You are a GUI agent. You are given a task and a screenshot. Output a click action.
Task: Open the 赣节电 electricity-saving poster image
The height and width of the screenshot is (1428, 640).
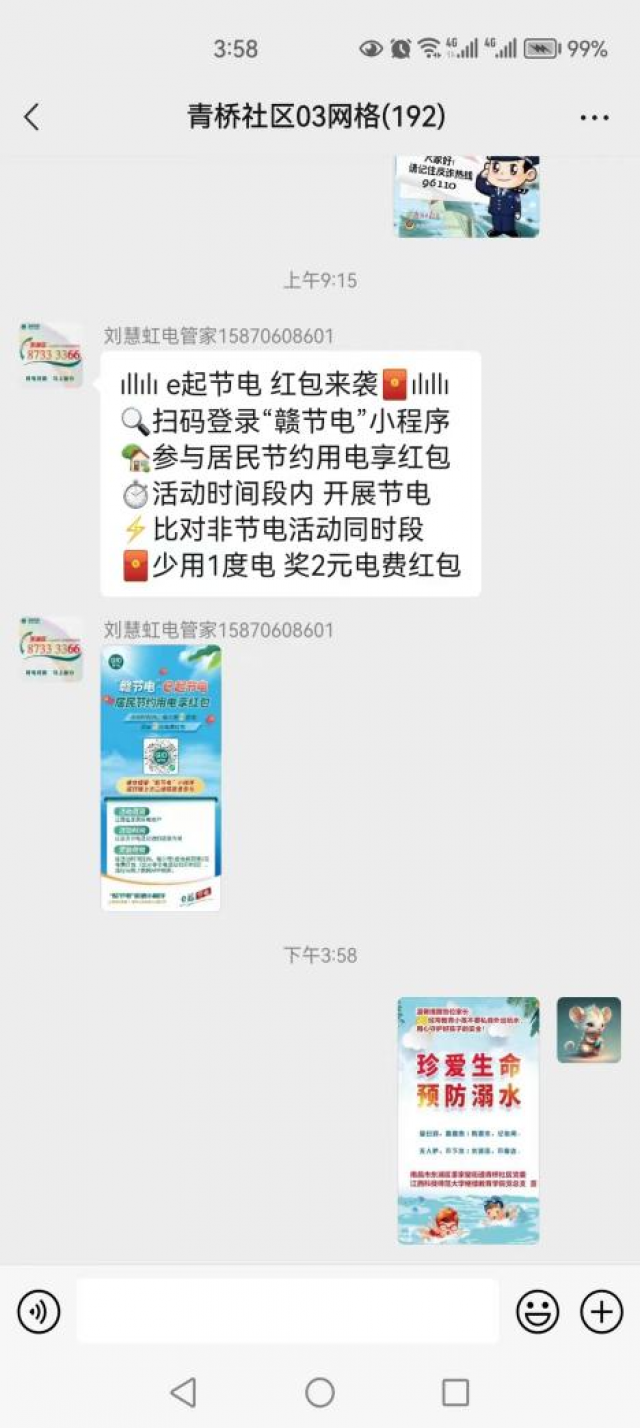tap(161, 777)
